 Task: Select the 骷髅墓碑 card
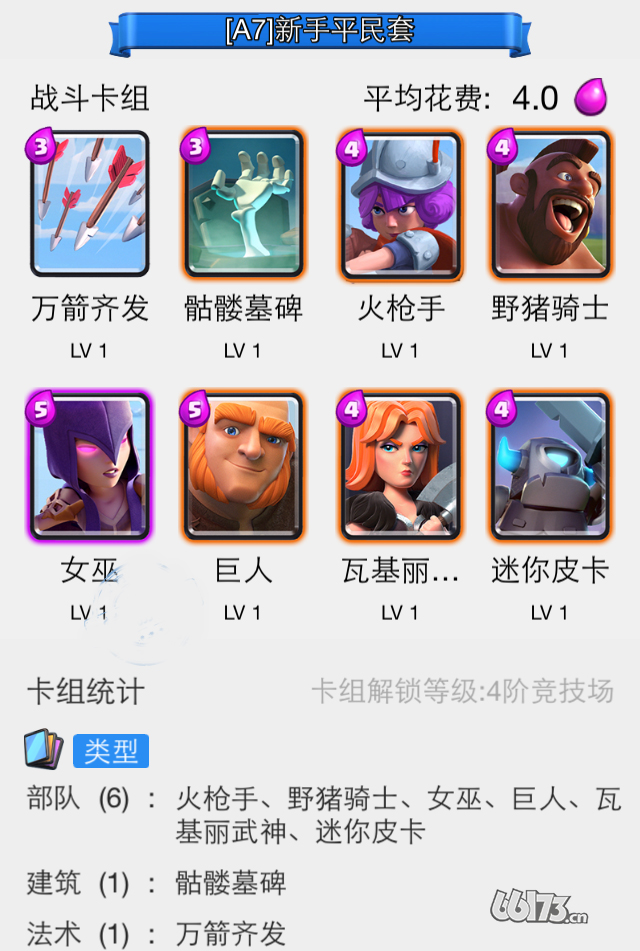[242, 205]
